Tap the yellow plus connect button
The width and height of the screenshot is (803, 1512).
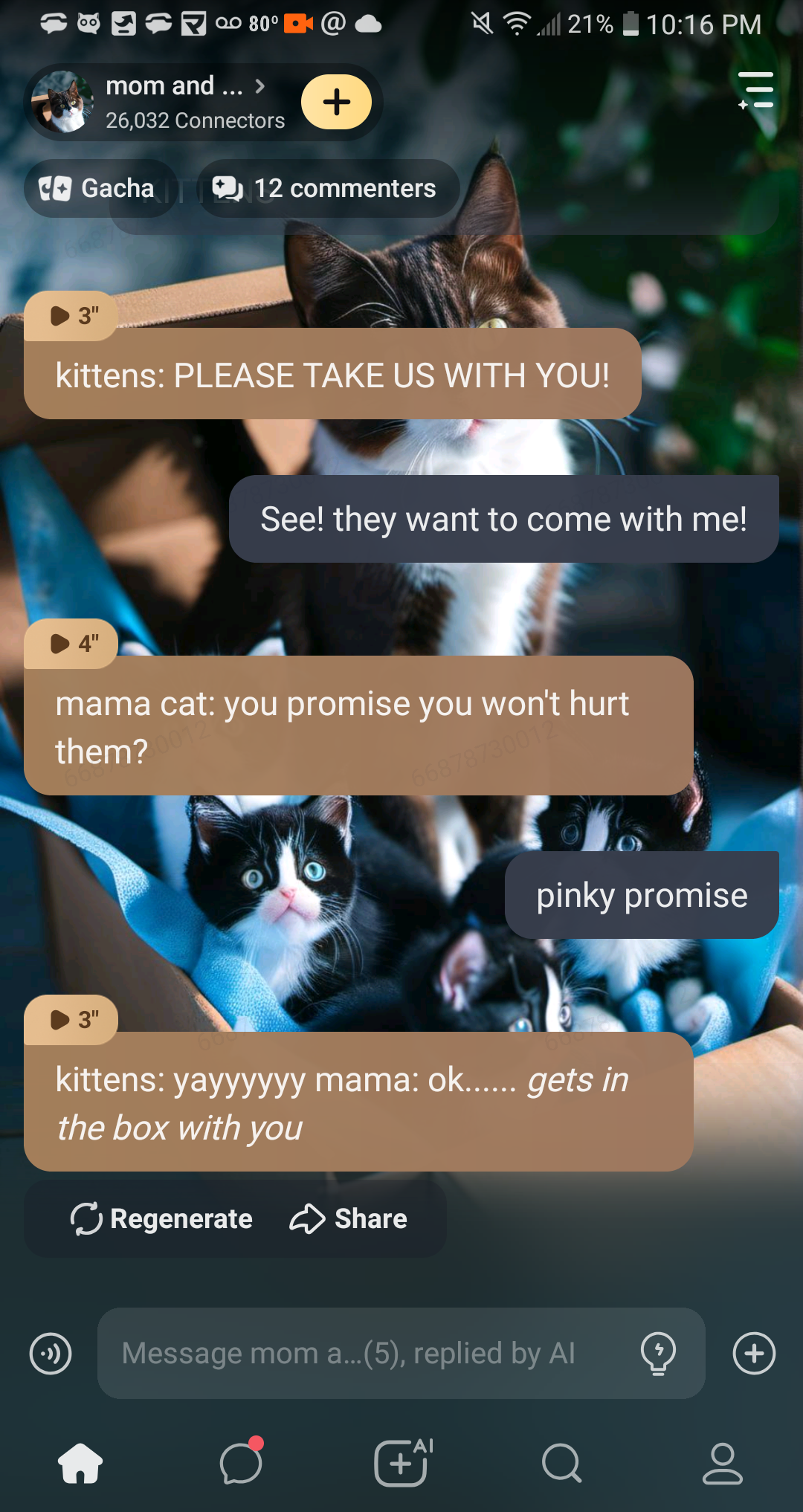point(336,102)
